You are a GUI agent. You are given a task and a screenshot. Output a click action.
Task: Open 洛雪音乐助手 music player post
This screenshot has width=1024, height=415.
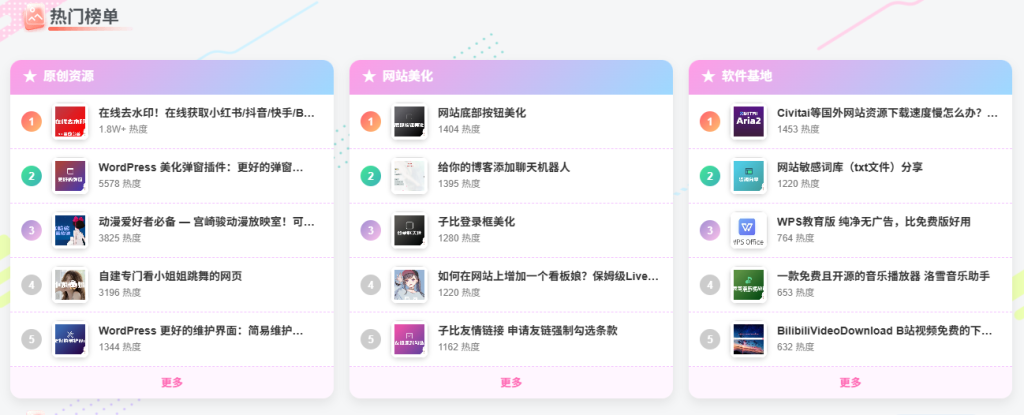tap(883, 276)
